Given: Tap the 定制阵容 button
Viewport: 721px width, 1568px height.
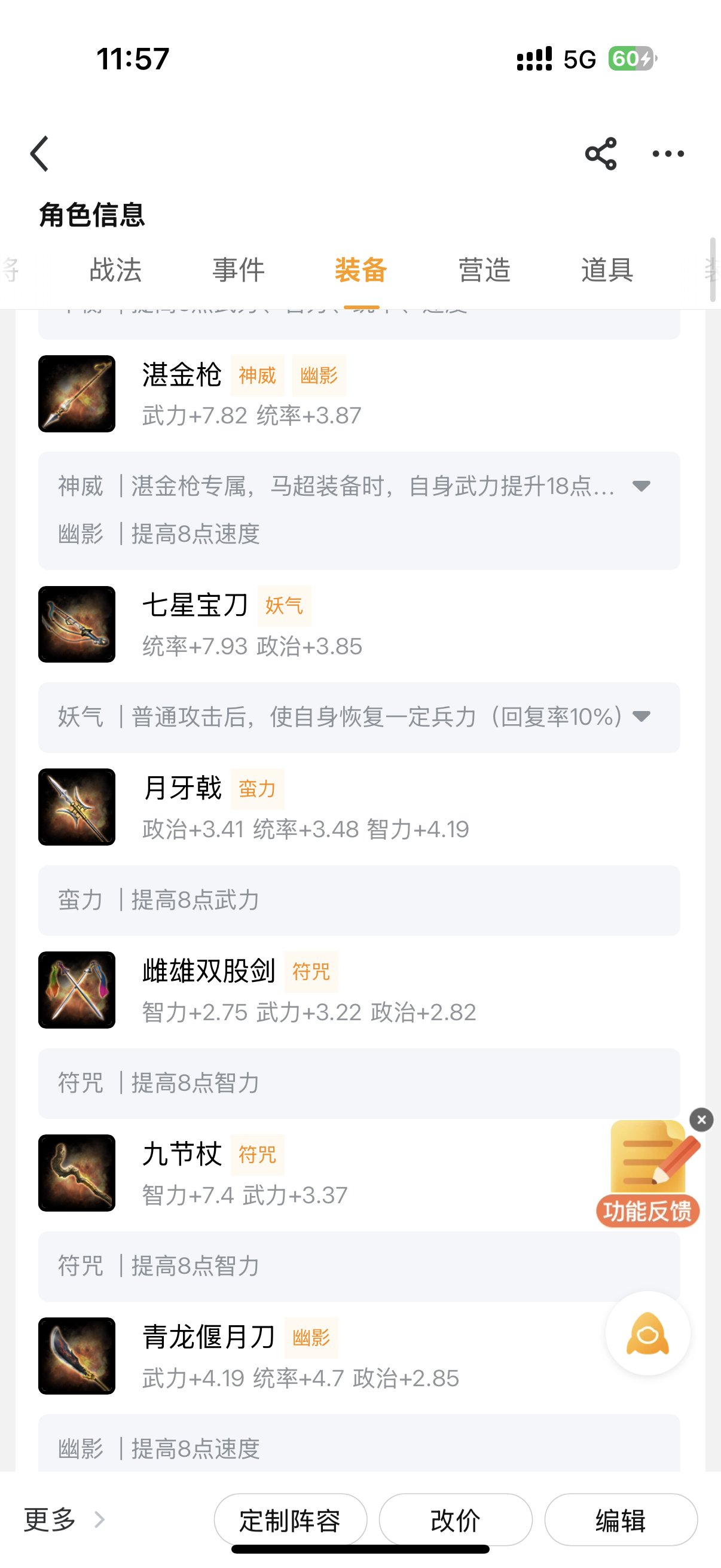Looking at the screenshot, I should click(x=290, y=1520).
